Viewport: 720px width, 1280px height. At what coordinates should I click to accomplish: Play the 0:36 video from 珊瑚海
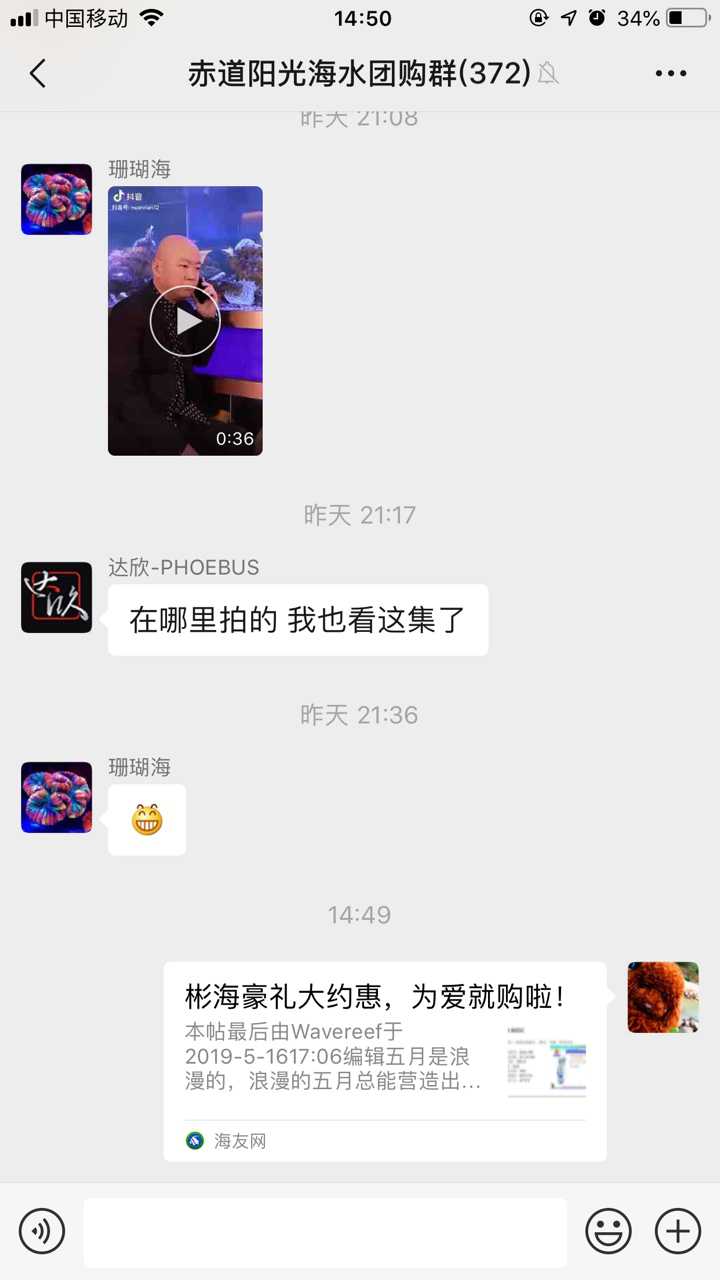(185, 321)
